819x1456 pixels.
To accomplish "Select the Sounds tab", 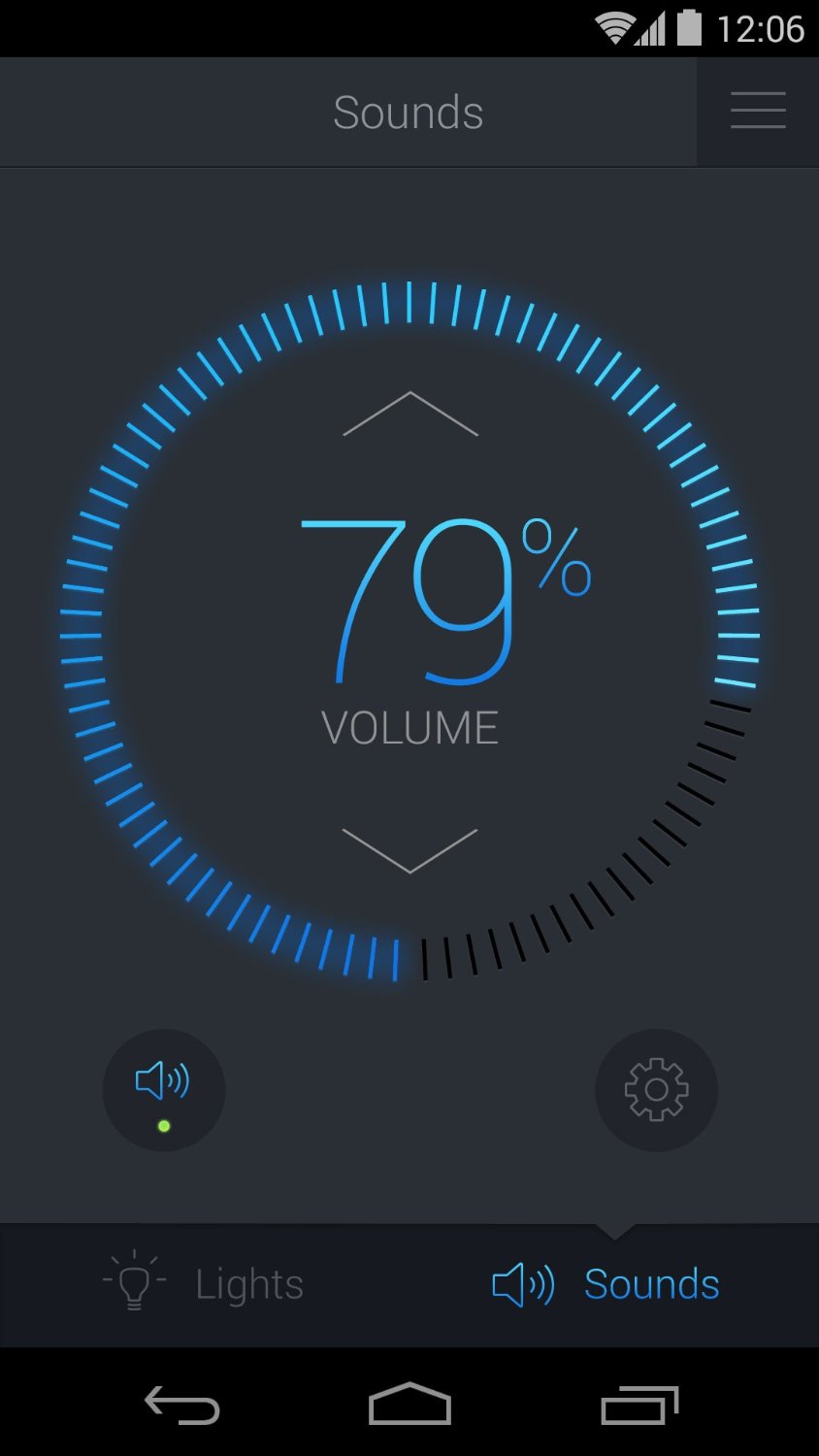I will [607, 1284].
